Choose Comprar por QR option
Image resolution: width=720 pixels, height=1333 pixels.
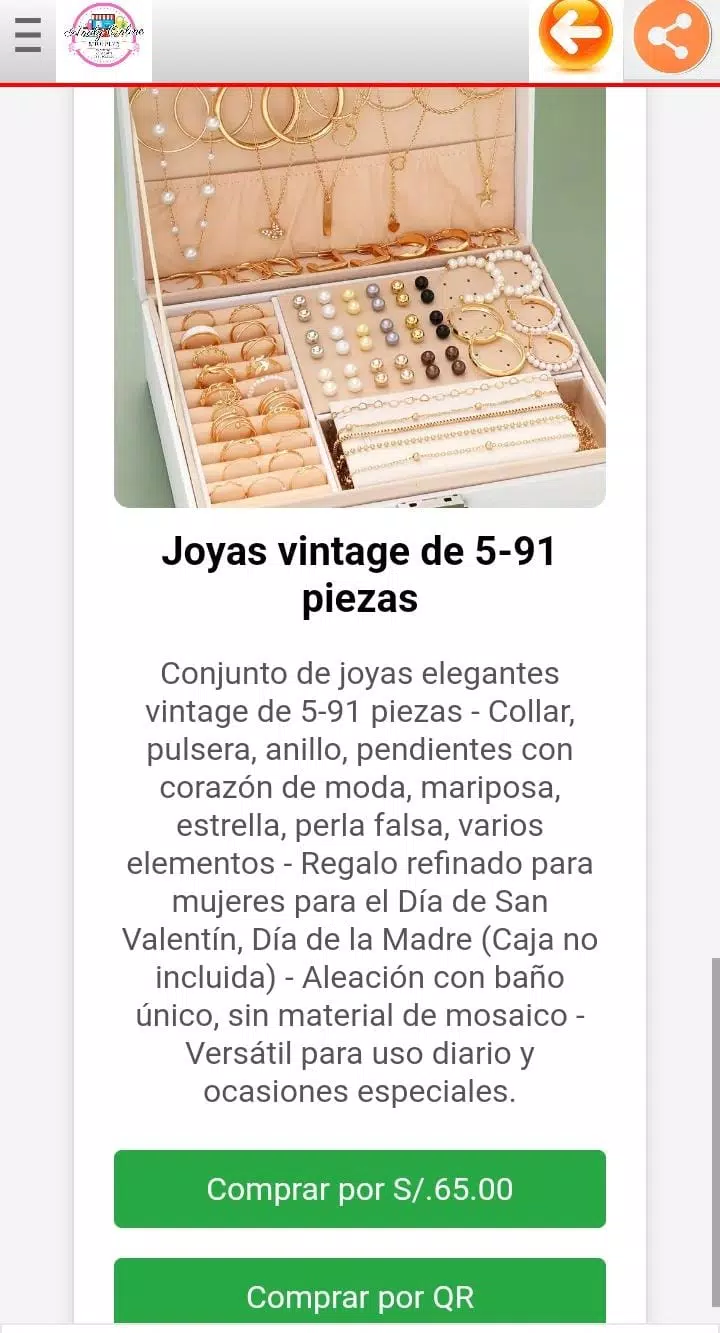click(359, 1295)
